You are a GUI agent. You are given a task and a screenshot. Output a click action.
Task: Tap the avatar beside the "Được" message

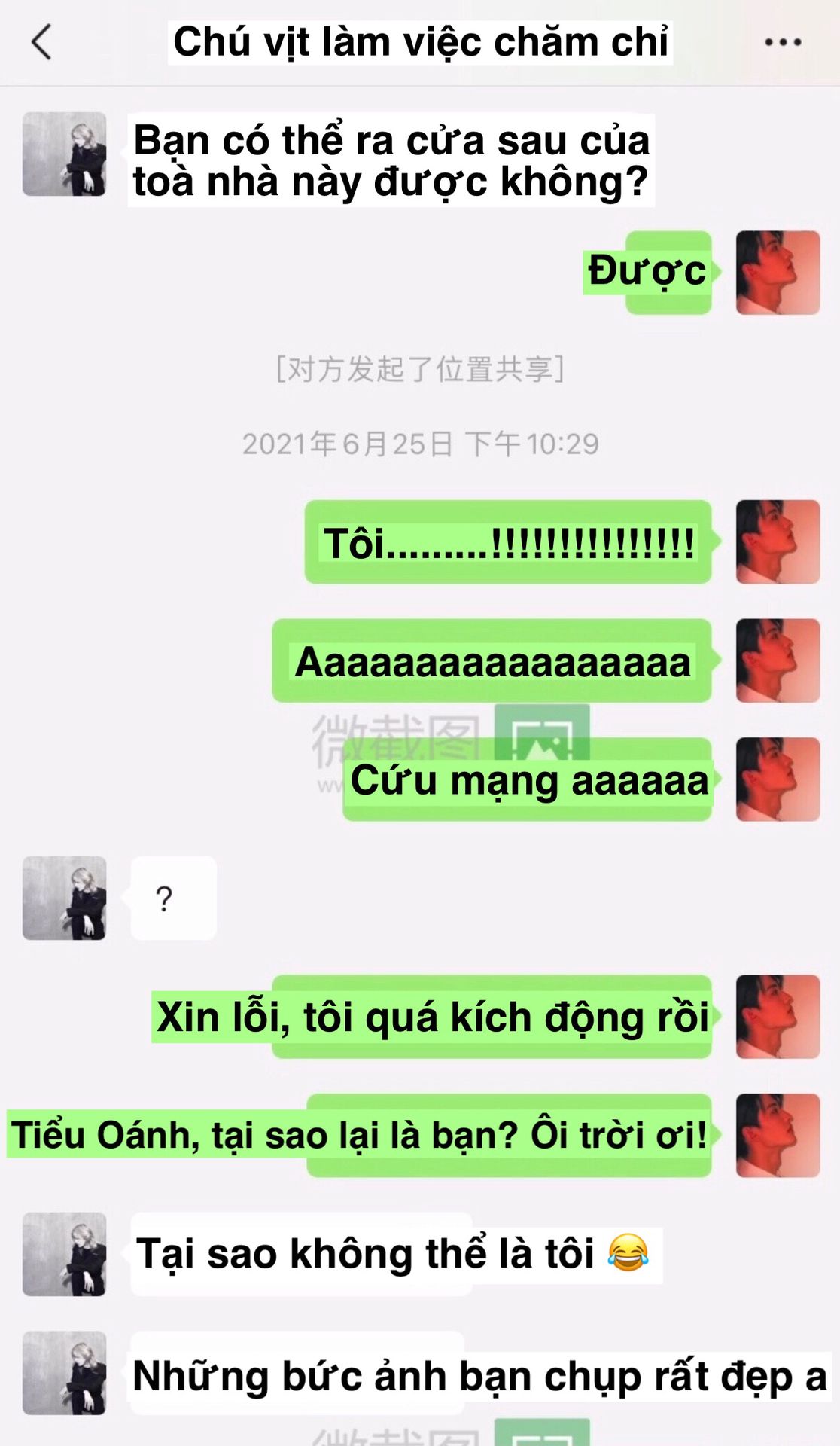(778, 273)
